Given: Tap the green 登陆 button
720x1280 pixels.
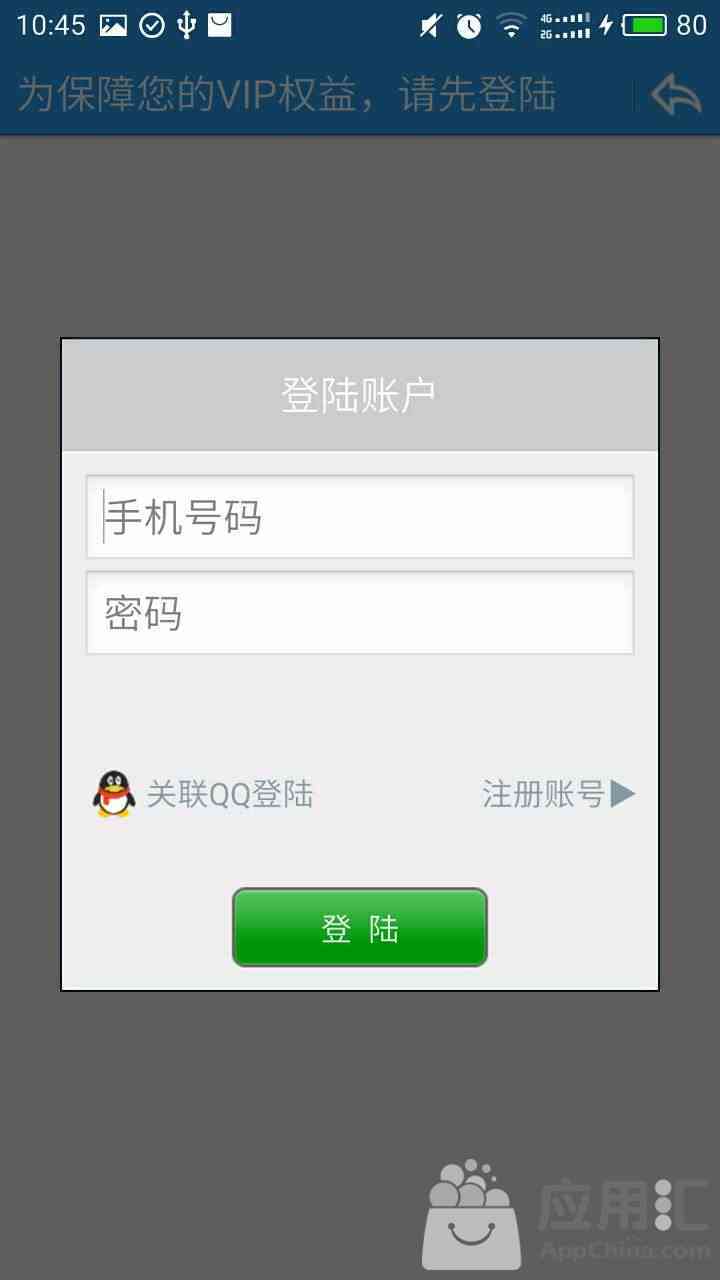Looking at the screenshot, I should tap(360, 928).
